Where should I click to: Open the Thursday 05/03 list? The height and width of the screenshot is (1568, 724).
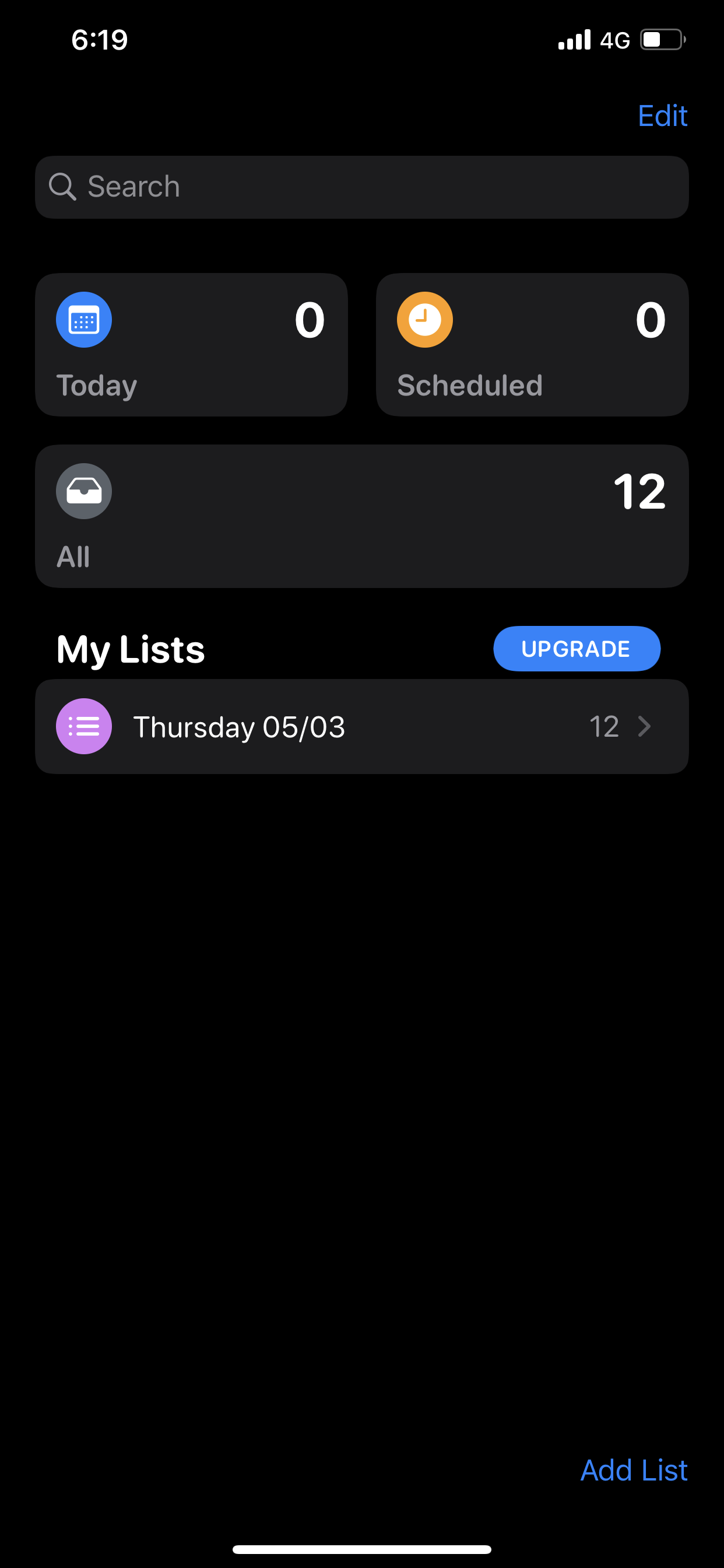[361, 726]
